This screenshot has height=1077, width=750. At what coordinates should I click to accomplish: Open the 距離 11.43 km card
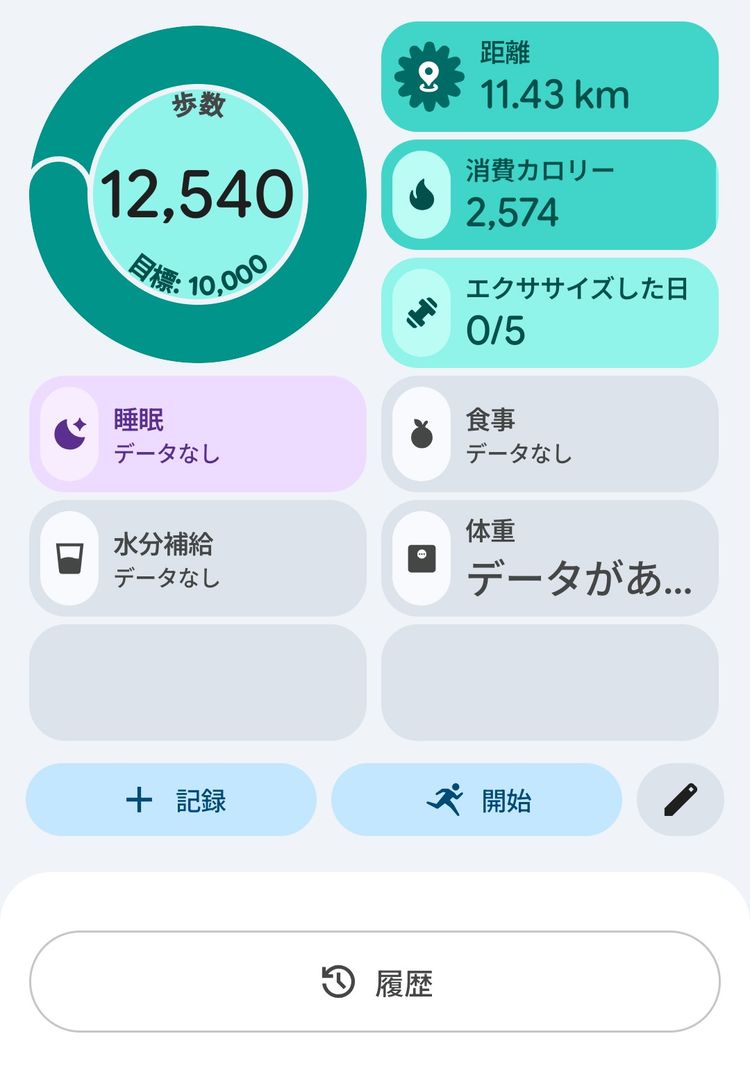549,76
